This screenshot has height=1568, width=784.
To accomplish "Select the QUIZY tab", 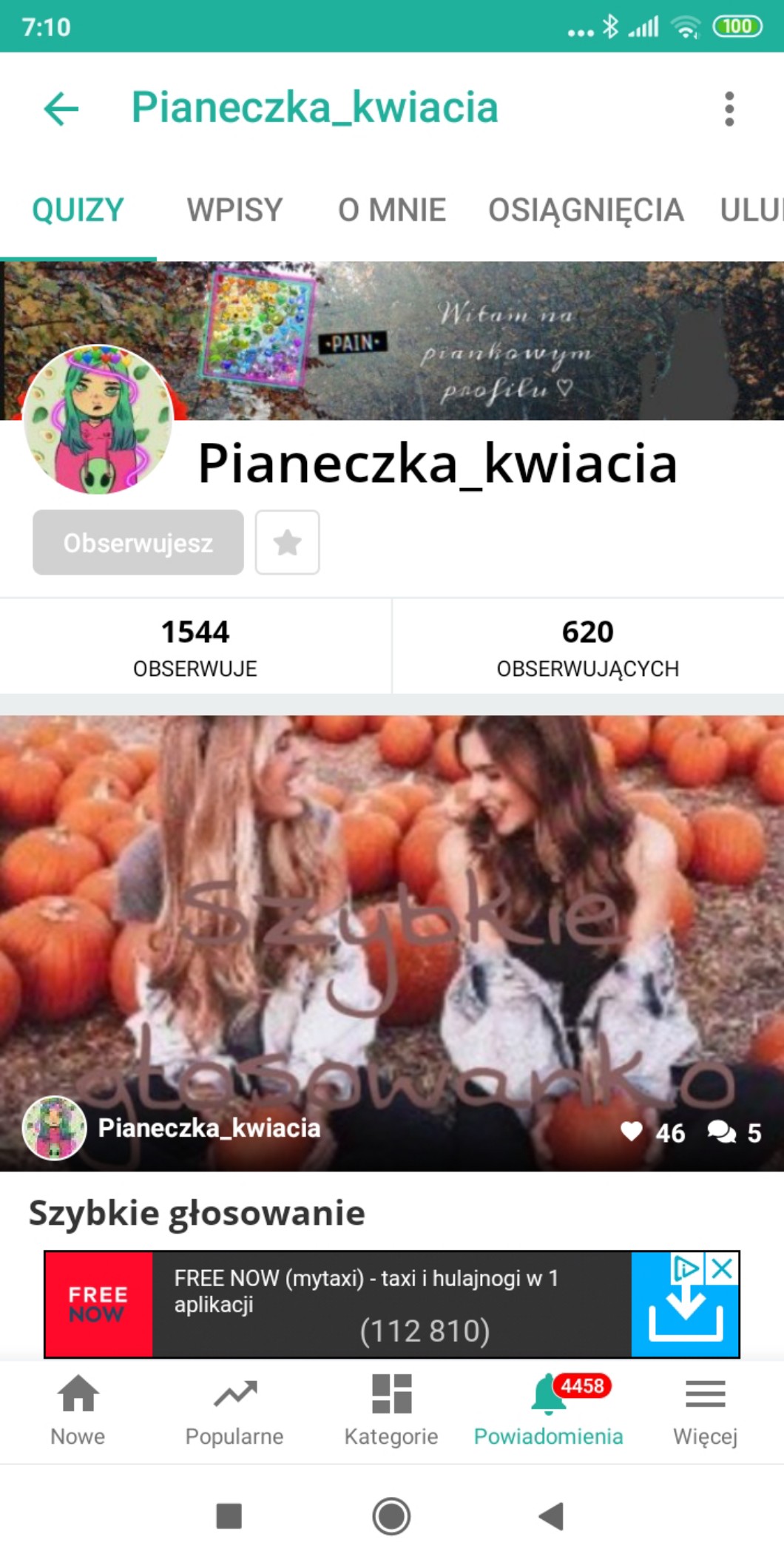I will point(78,210).
